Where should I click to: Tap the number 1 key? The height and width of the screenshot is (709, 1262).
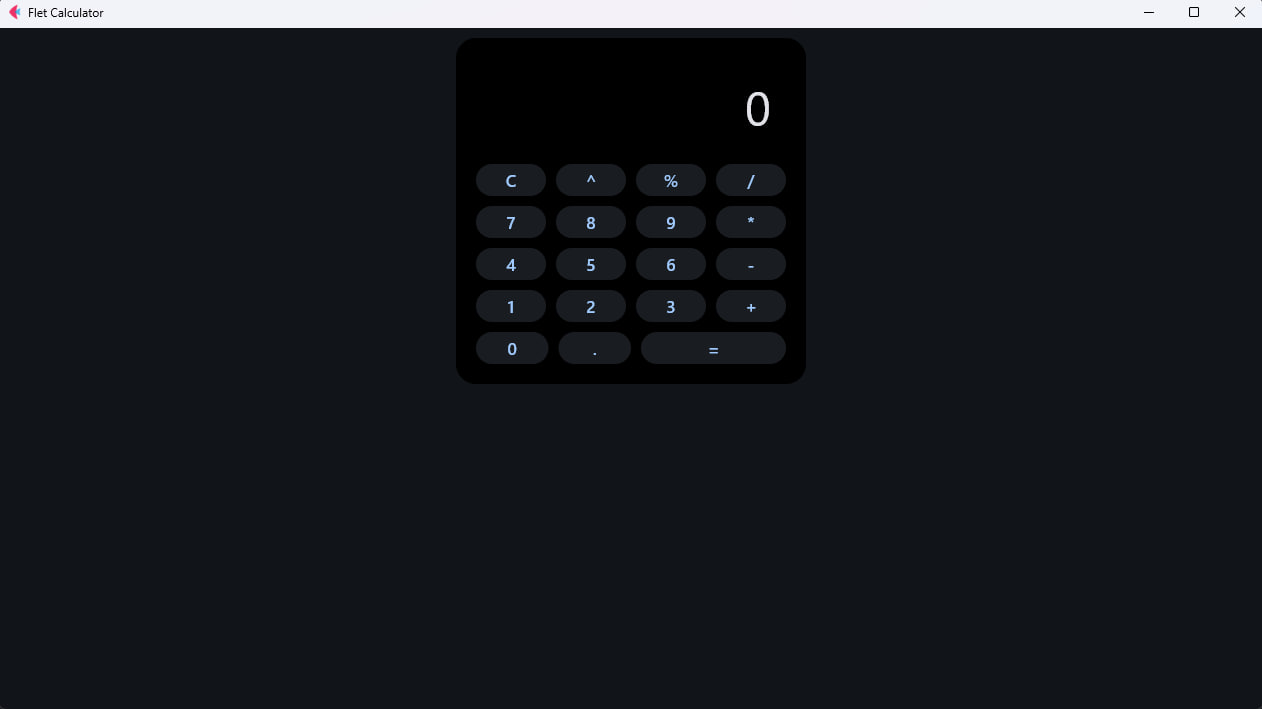[x=511, y=306]
